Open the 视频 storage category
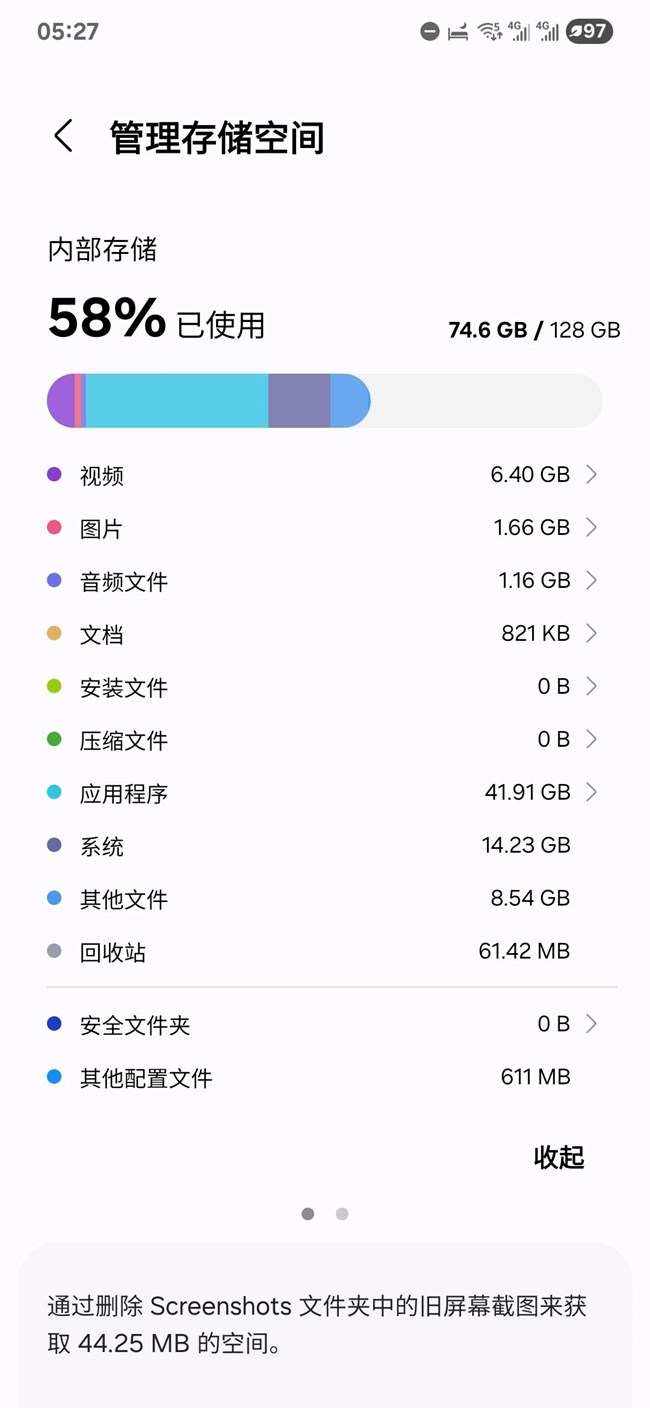Screen dimensions: 650x1408 click(x=325, y=475)
